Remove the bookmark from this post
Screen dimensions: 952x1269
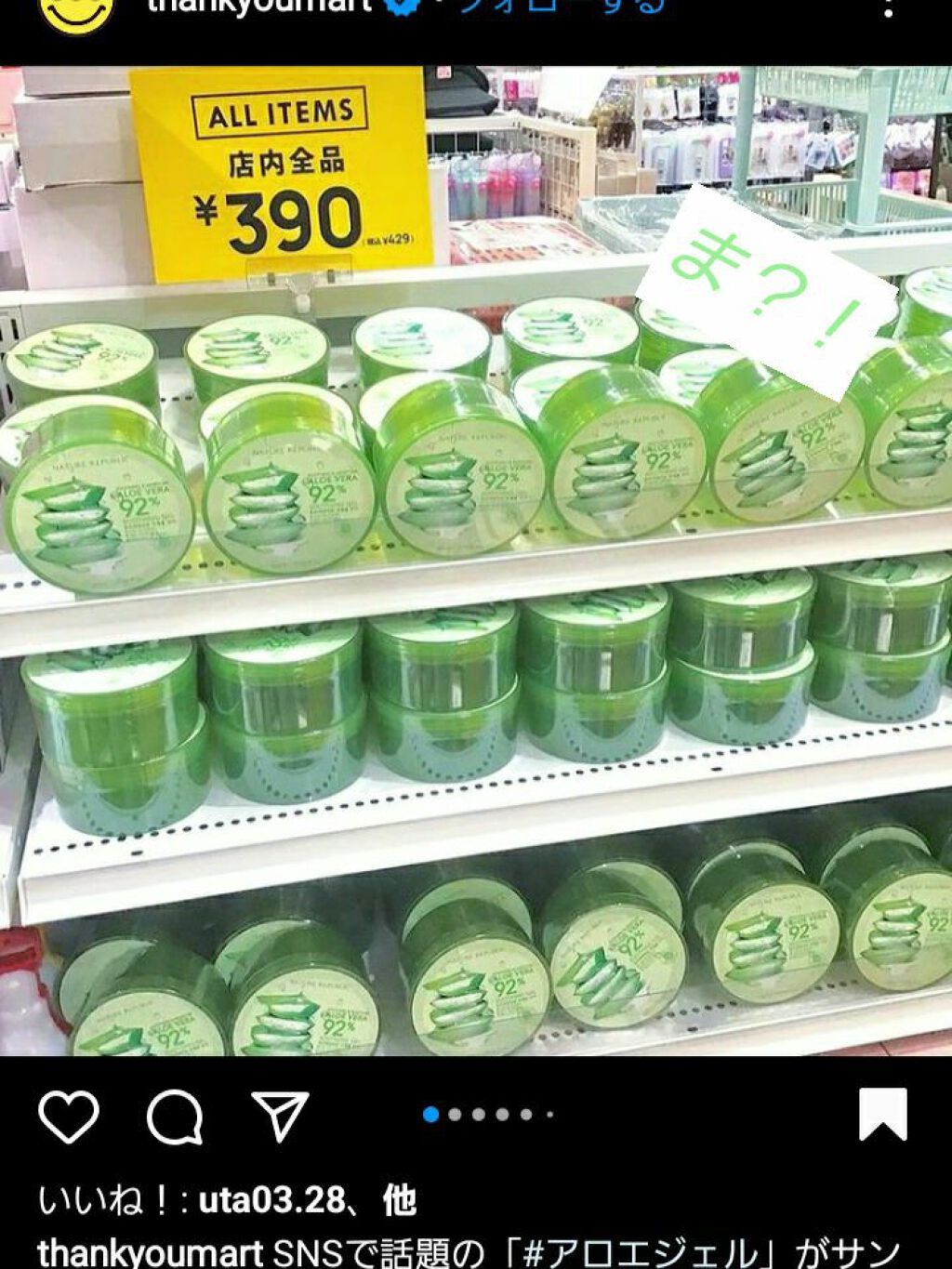coord(882,1114)
